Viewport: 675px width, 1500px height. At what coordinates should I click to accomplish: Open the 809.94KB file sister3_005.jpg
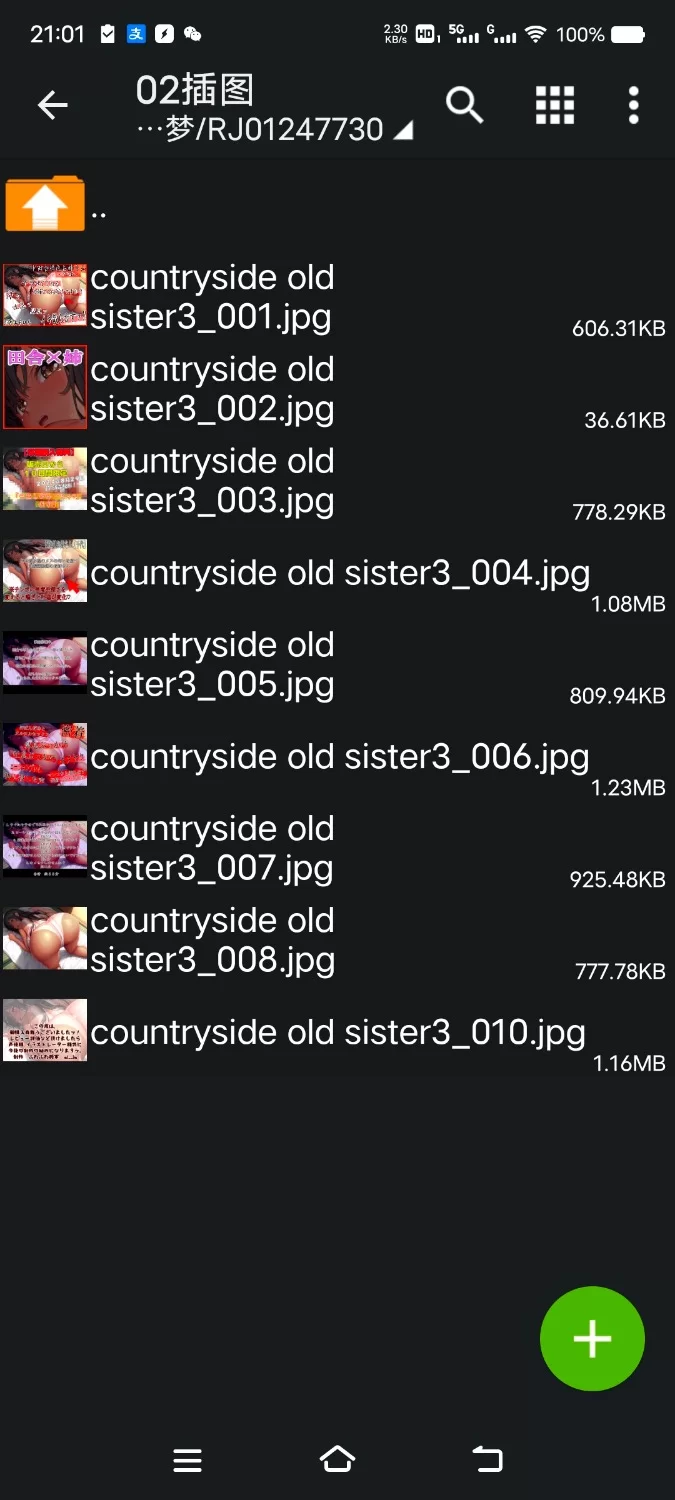tap(212, 665)
